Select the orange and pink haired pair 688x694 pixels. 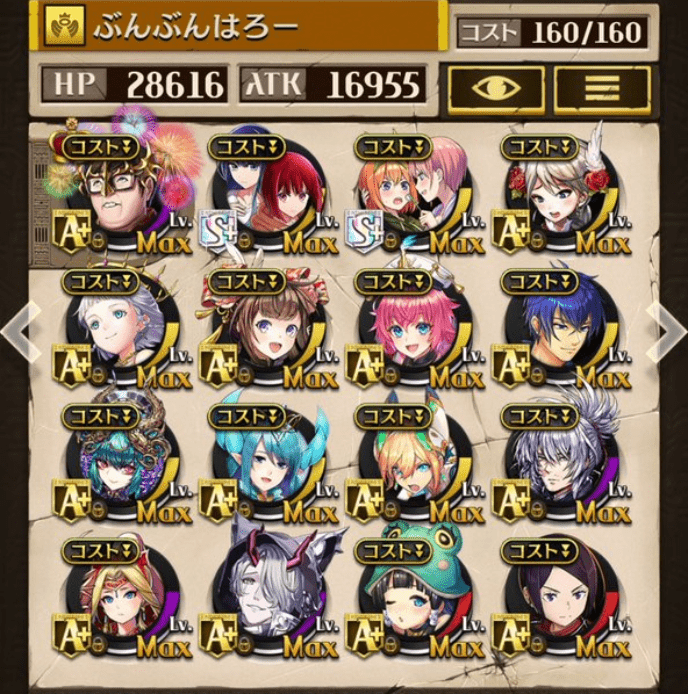[408, 192]
